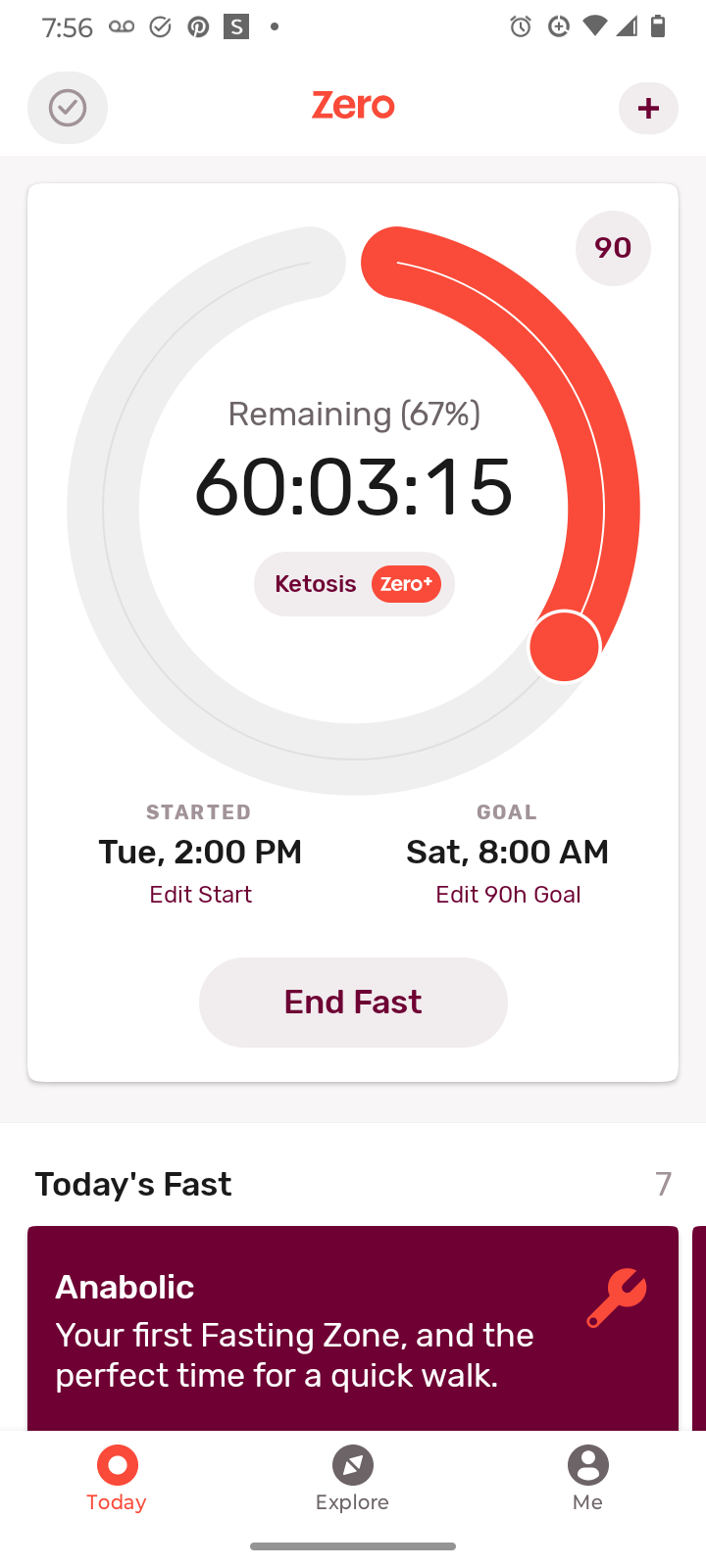Open the Ketosis Zero+ chip
706x1568 pixels.
point(354,584)
